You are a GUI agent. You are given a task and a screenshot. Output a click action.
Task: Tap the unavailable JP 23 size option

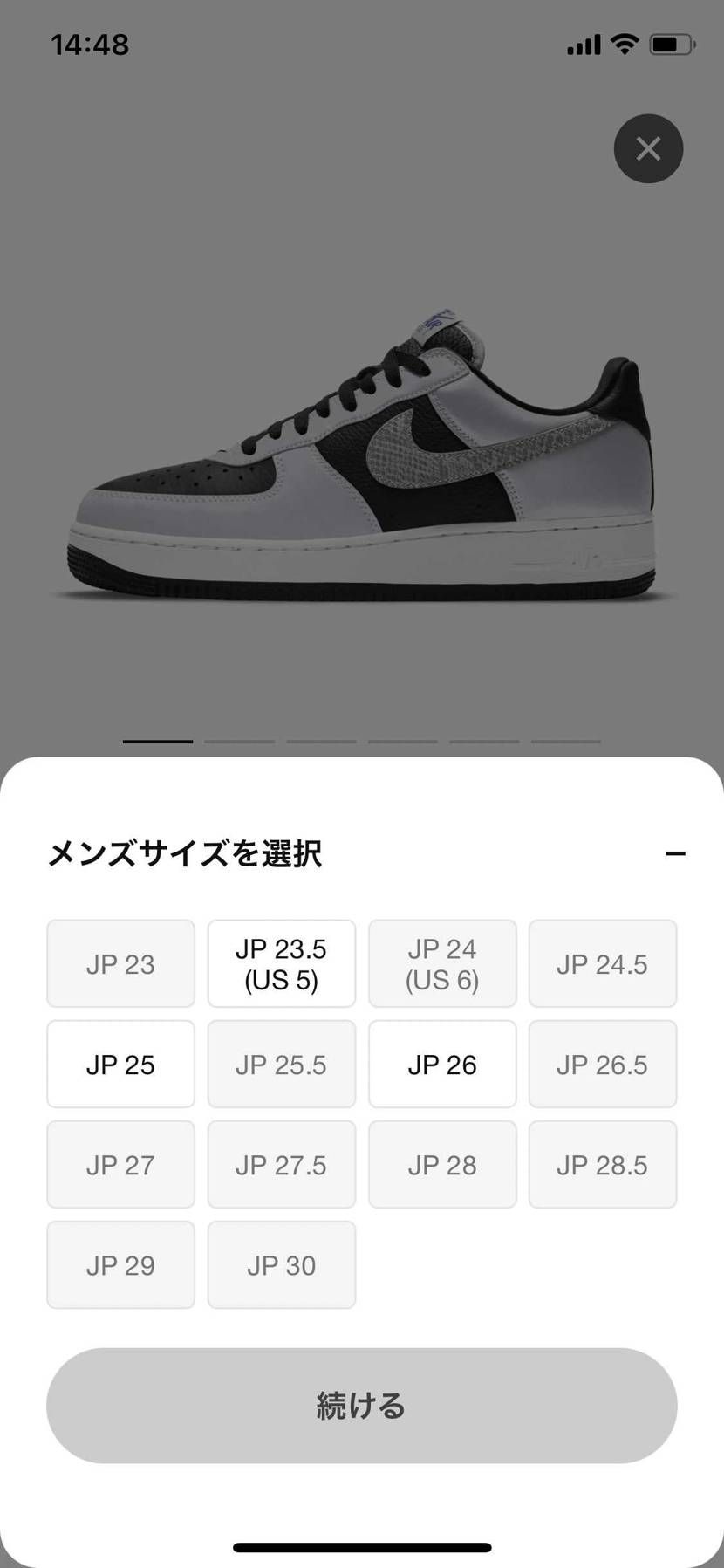(120, 963)
